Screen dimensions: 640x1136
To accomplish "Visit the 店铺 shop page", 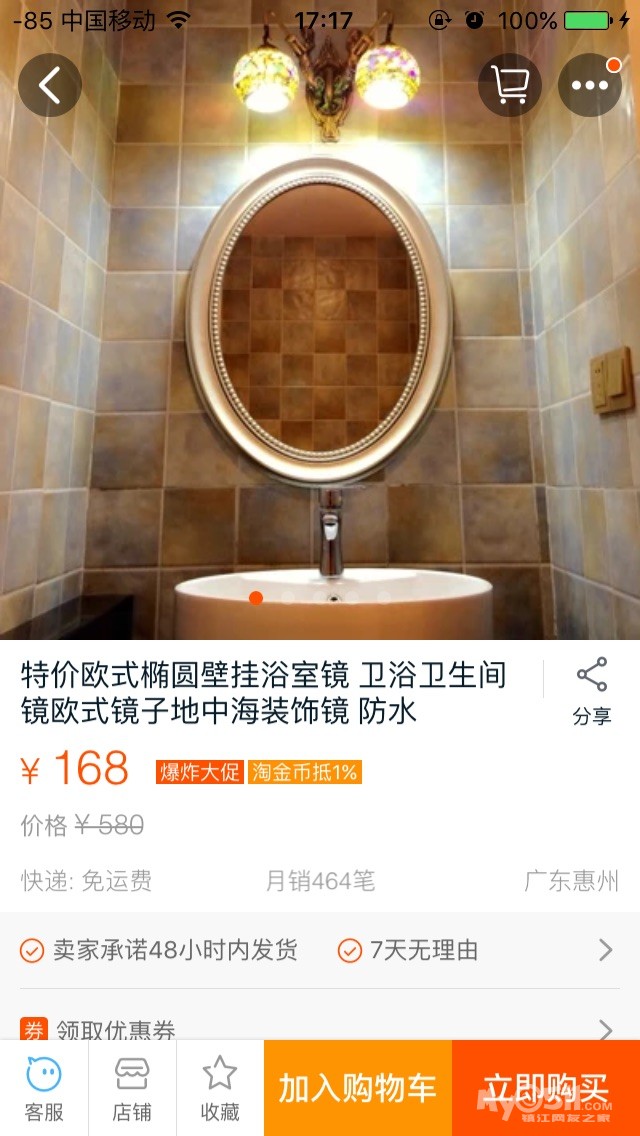I will [132, 1088].
